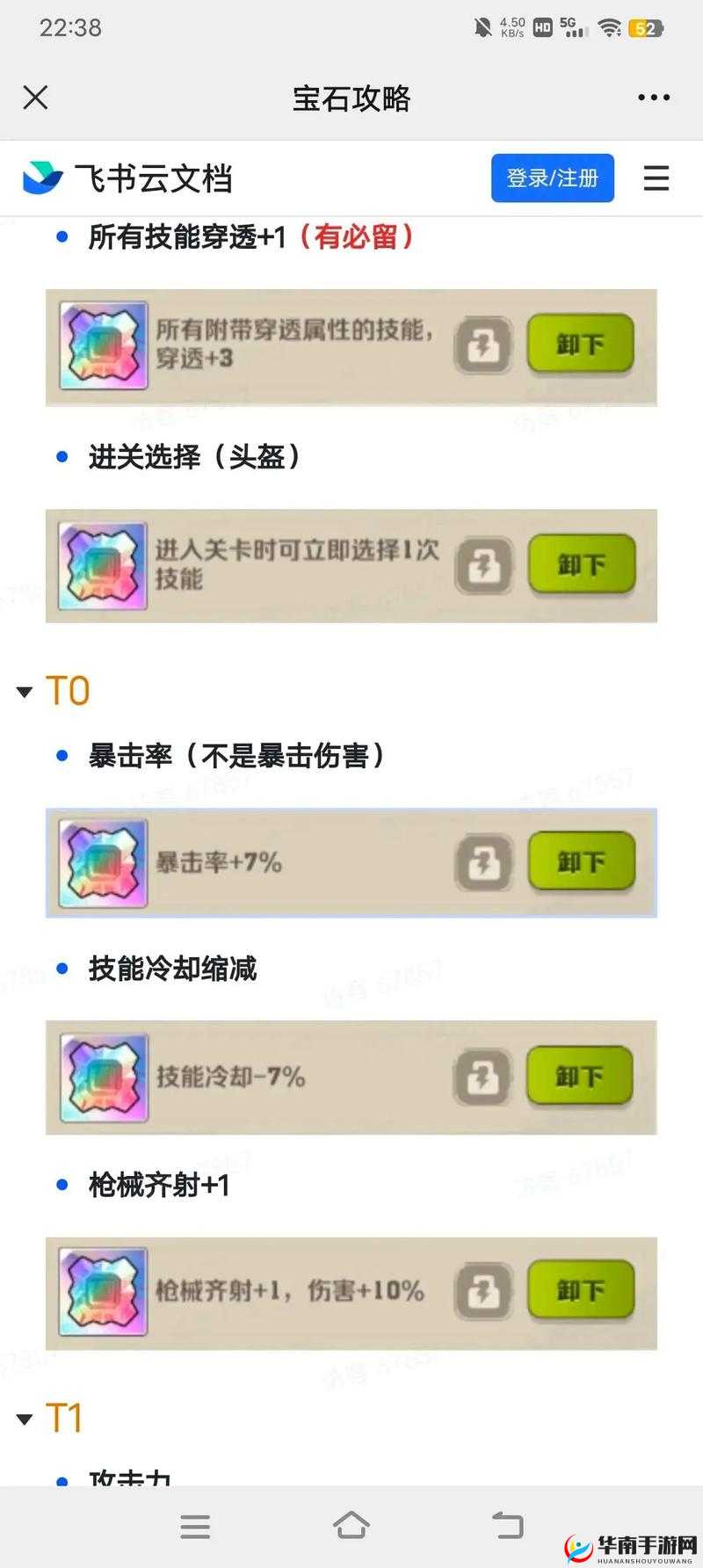
Task: Collapse the T1 section triangle
Action: pyautogui.click(x=24, y=1418)
